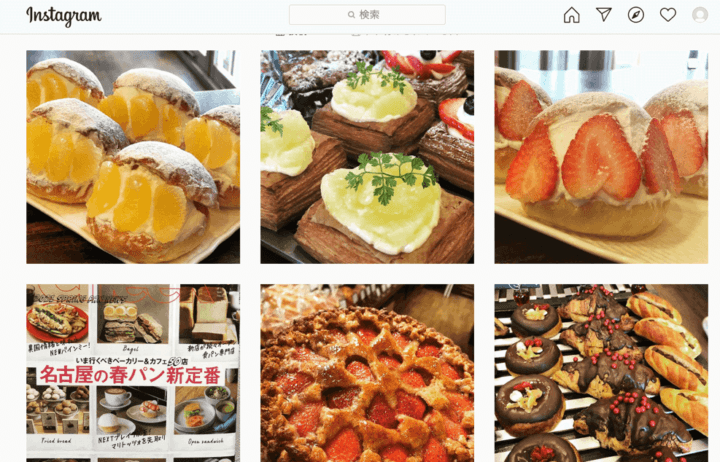View activity via the heart icon
The height and width of the screenshot is (462, 720).
(668, 15)
